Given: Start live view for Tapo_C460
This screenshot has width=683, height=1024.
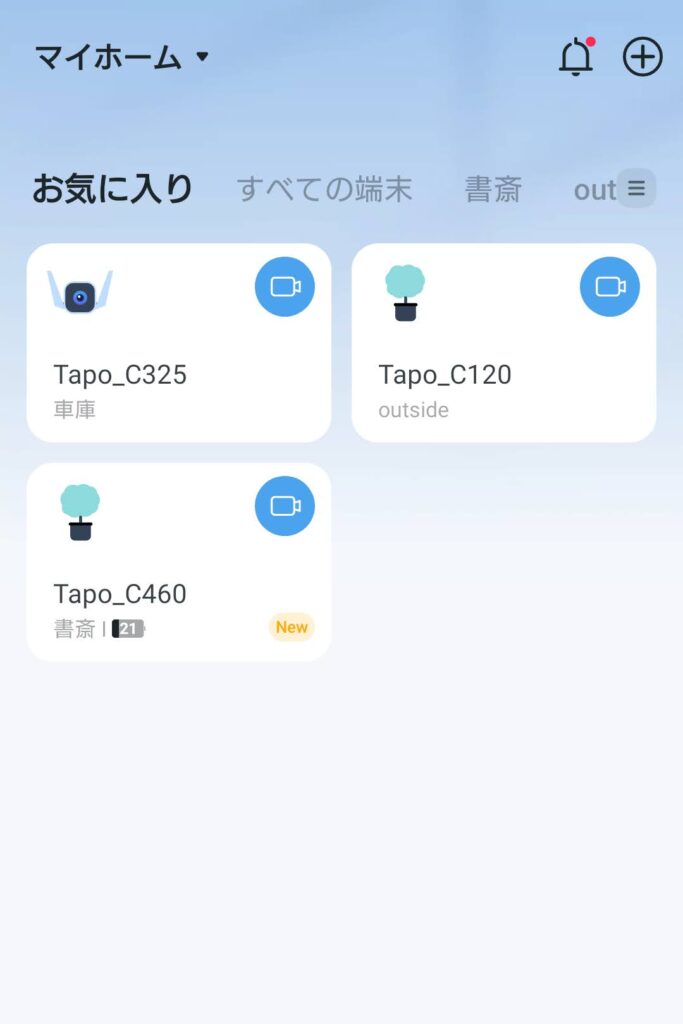Looking at the screenshot, I should (285, 506).
